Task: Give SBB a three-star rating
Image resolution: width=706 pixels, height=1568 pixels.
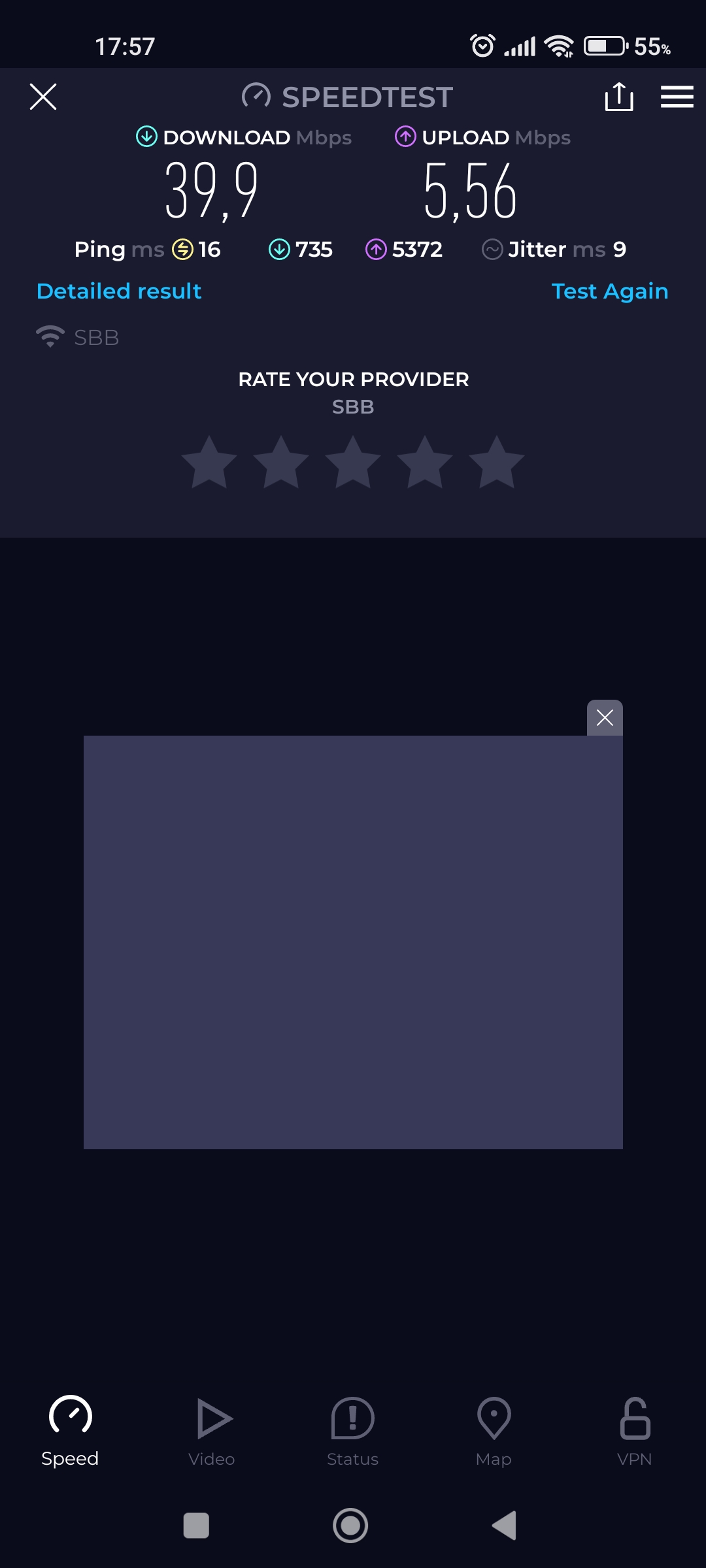Action: [x=353, y=463]
